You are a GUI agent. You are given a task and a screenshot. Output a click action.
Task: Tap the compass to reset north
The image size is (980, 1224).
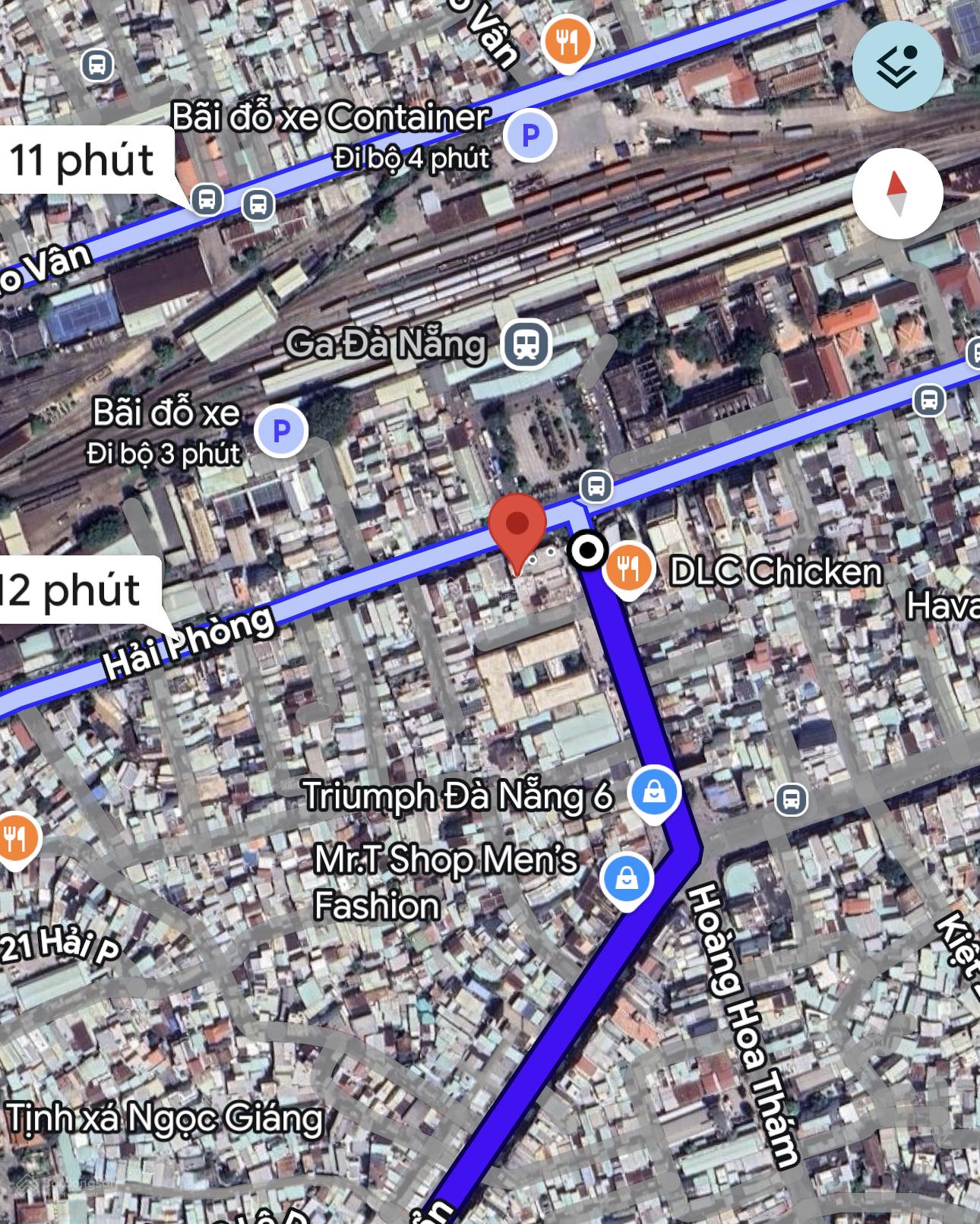coord(897,194)
